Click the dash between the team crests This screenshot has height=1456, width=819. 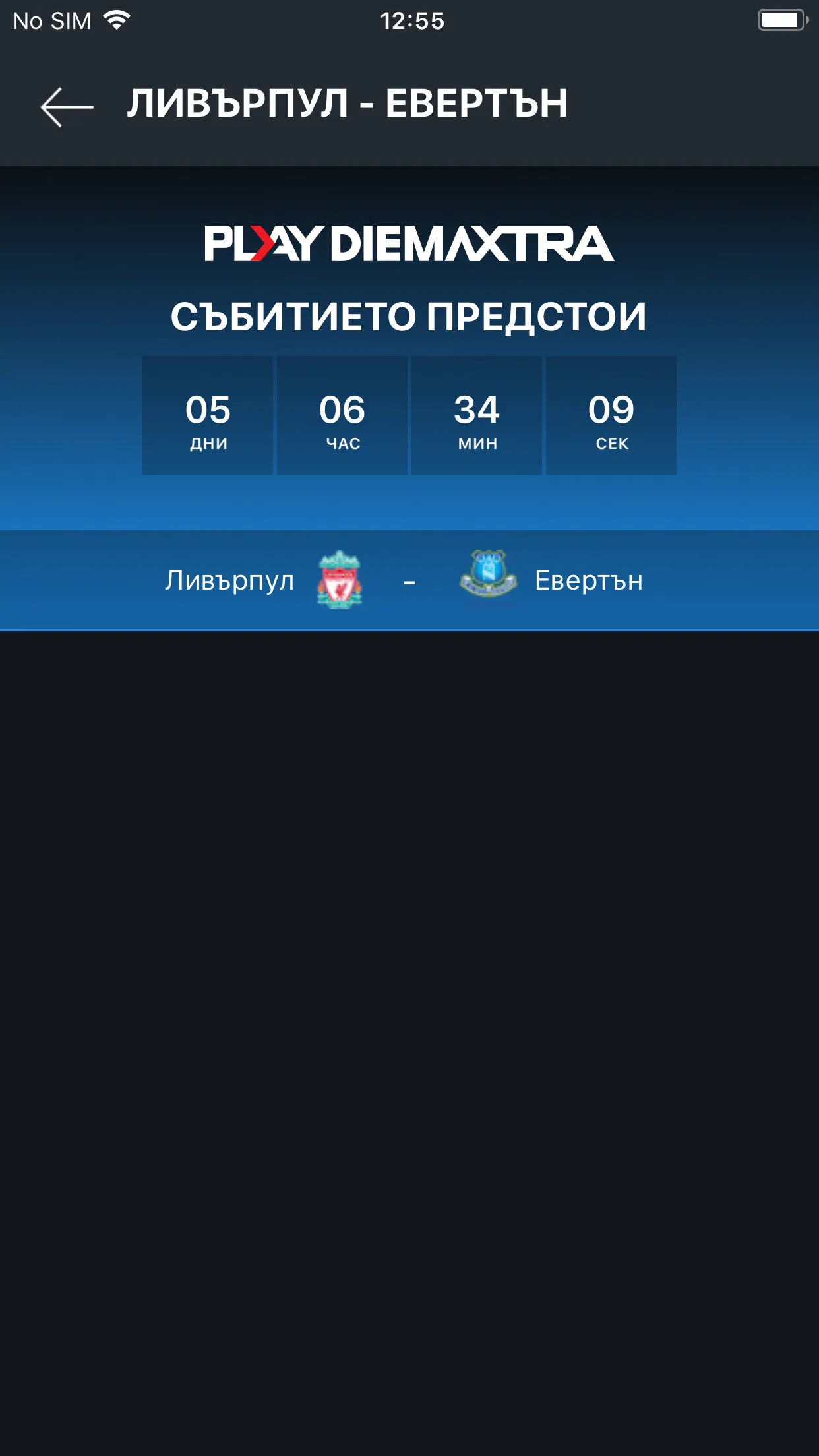pos(409,580)
